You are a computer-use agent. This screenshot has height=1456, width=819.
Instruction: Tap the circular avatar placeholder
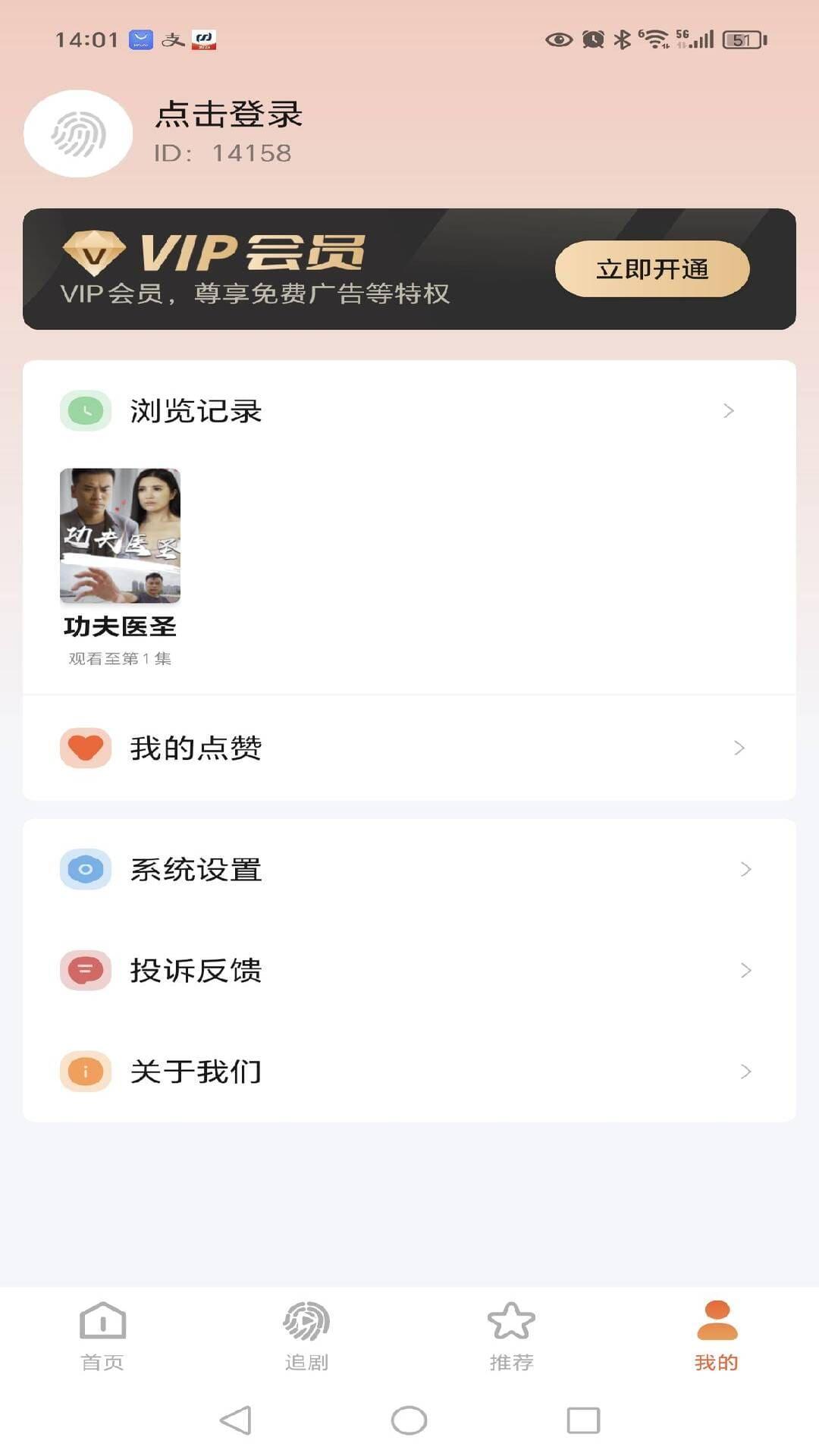point(78,133)
